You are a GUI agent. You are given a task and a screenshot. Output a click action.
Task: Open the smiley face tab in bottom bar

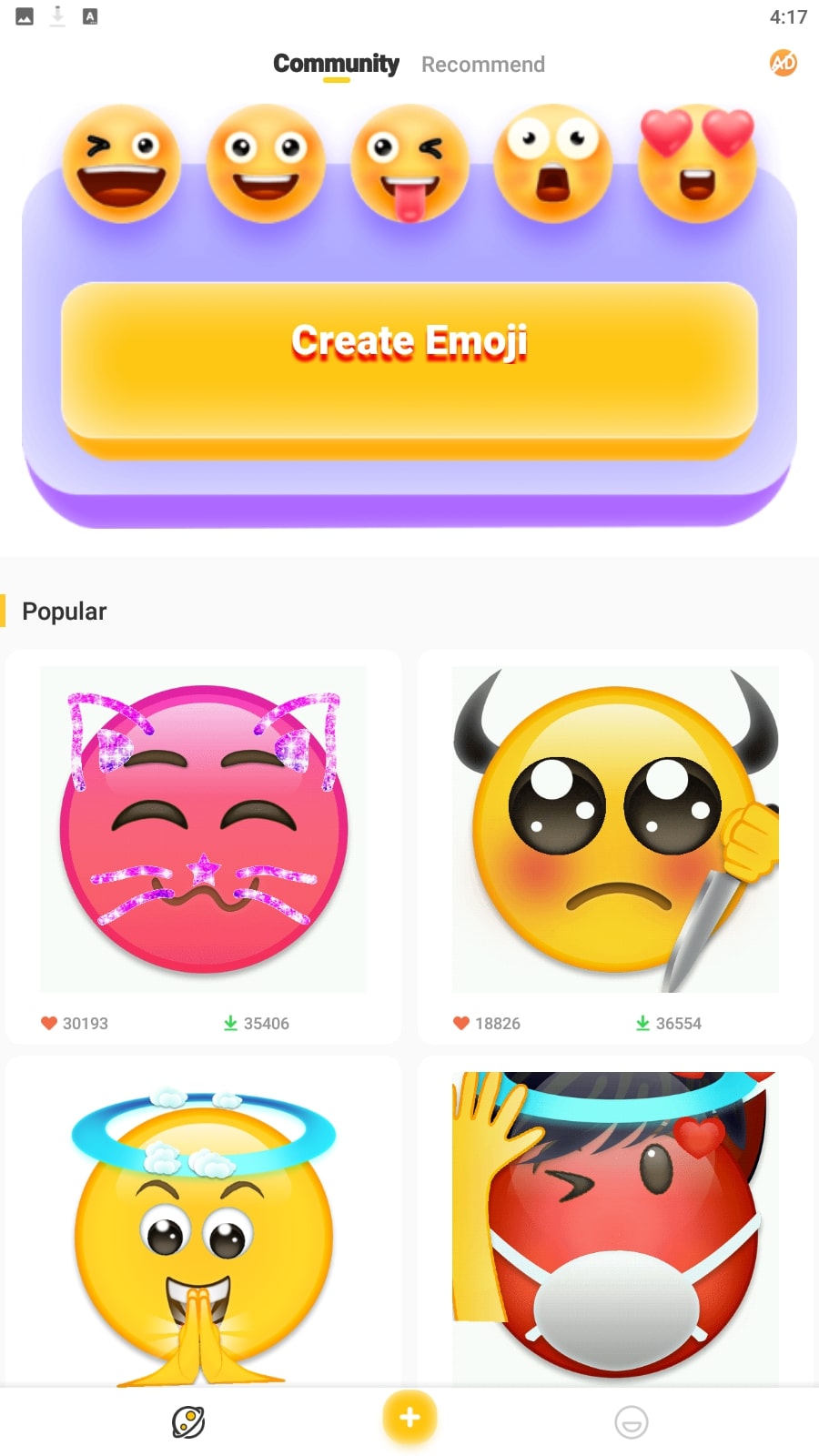click(x=631, y=1421)
